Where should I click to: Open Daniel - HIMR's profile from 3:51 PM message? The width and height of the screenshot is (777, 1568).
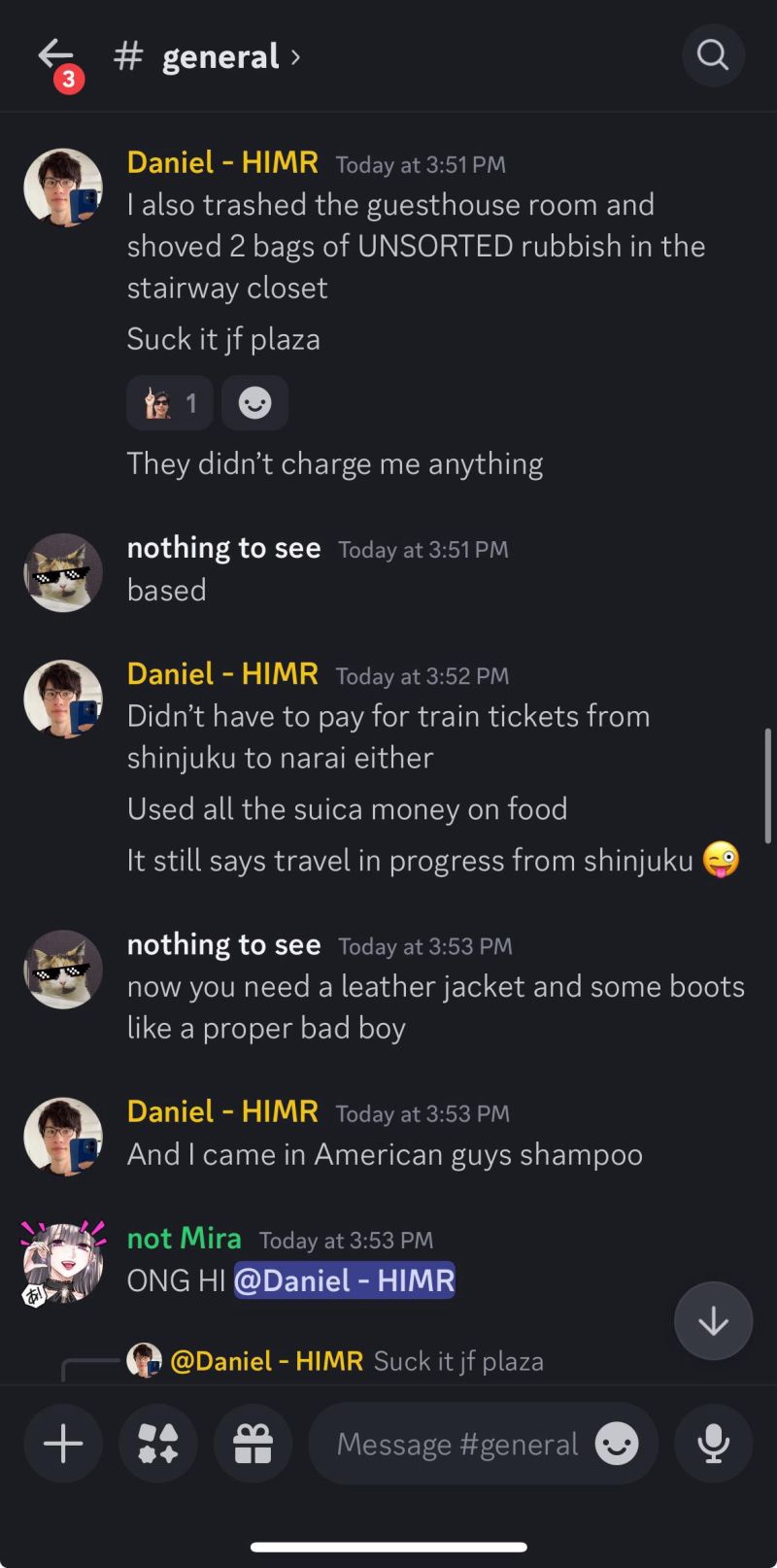(x=63, y=187)
